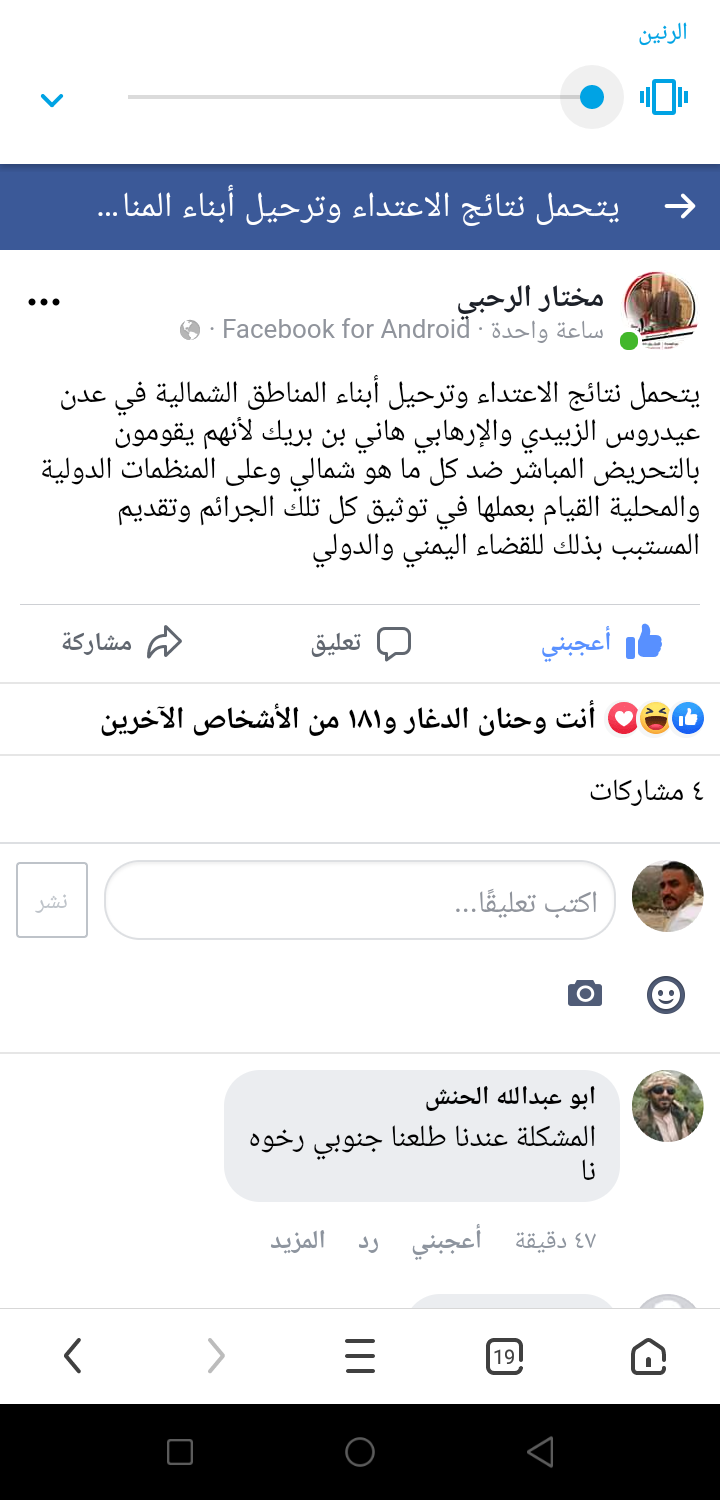Screen dimensions: 720x1500
Task: Expand the ringer volume panel chevron
Action: (x=52, y=99)
